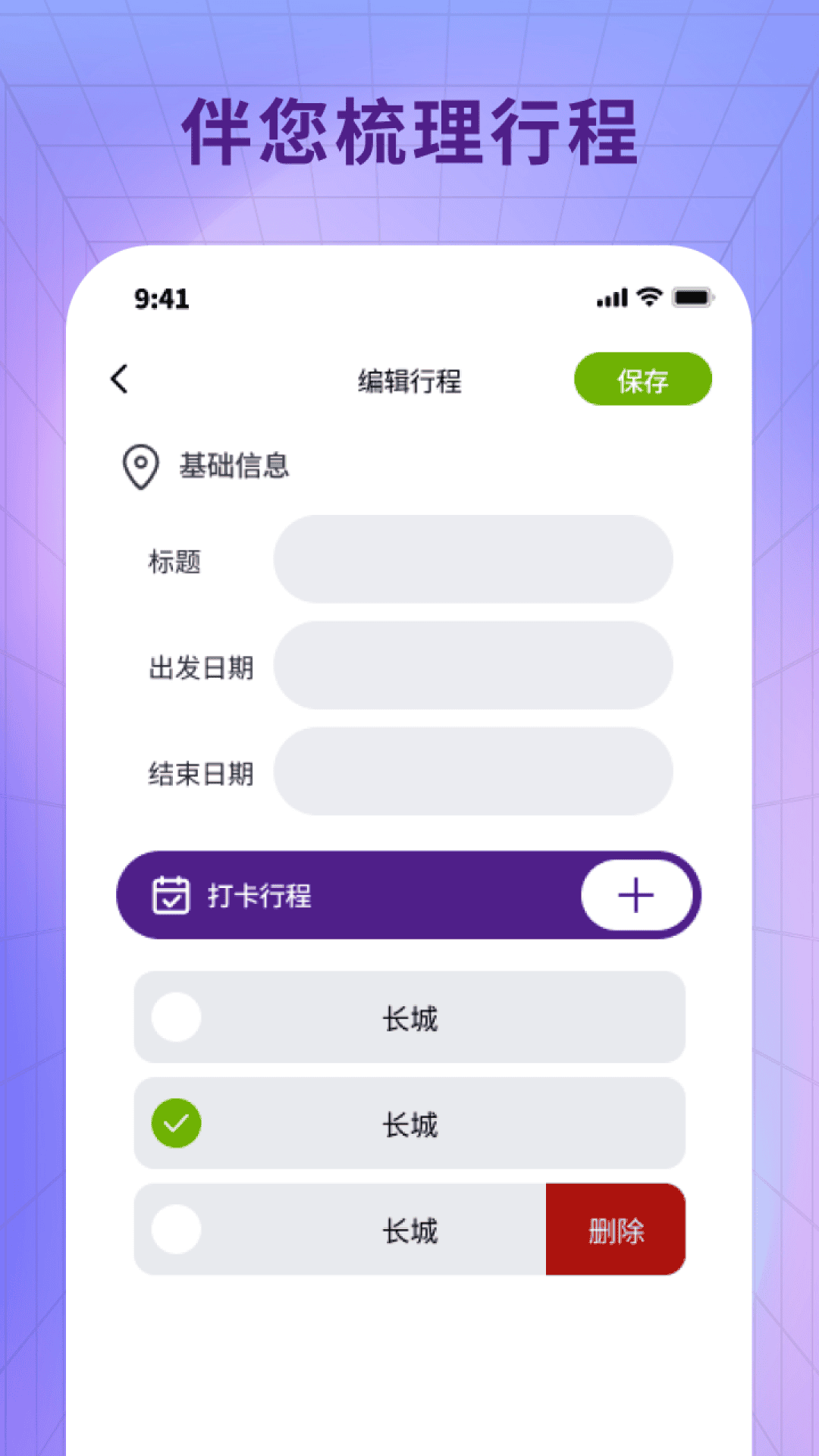
Task: Tap the back chevron to leave 编辑行程
Action: click(x=119, y=379)
